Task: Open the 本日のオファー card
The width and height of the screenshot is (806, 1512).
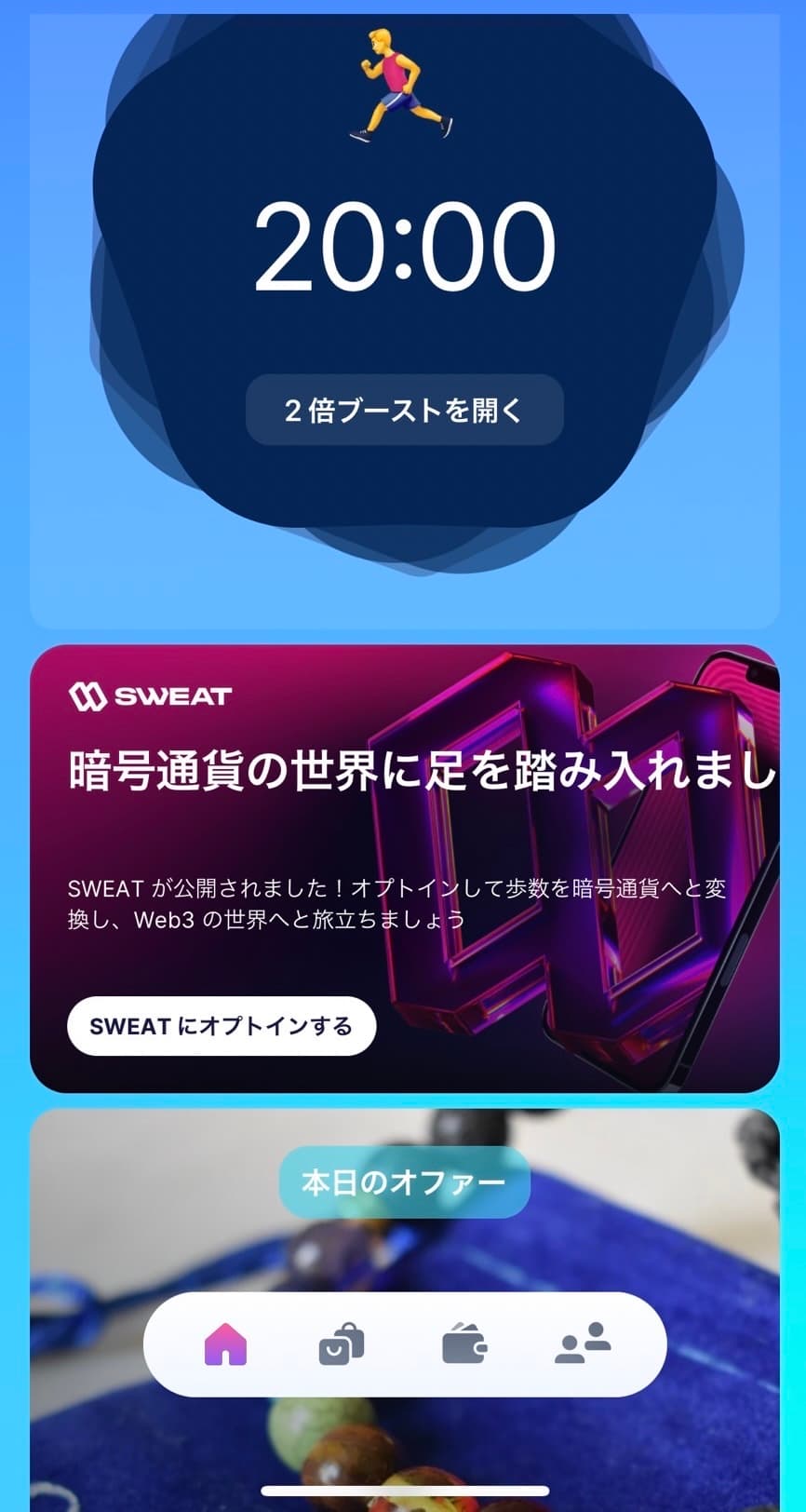Action: (x=404, y=1182)
